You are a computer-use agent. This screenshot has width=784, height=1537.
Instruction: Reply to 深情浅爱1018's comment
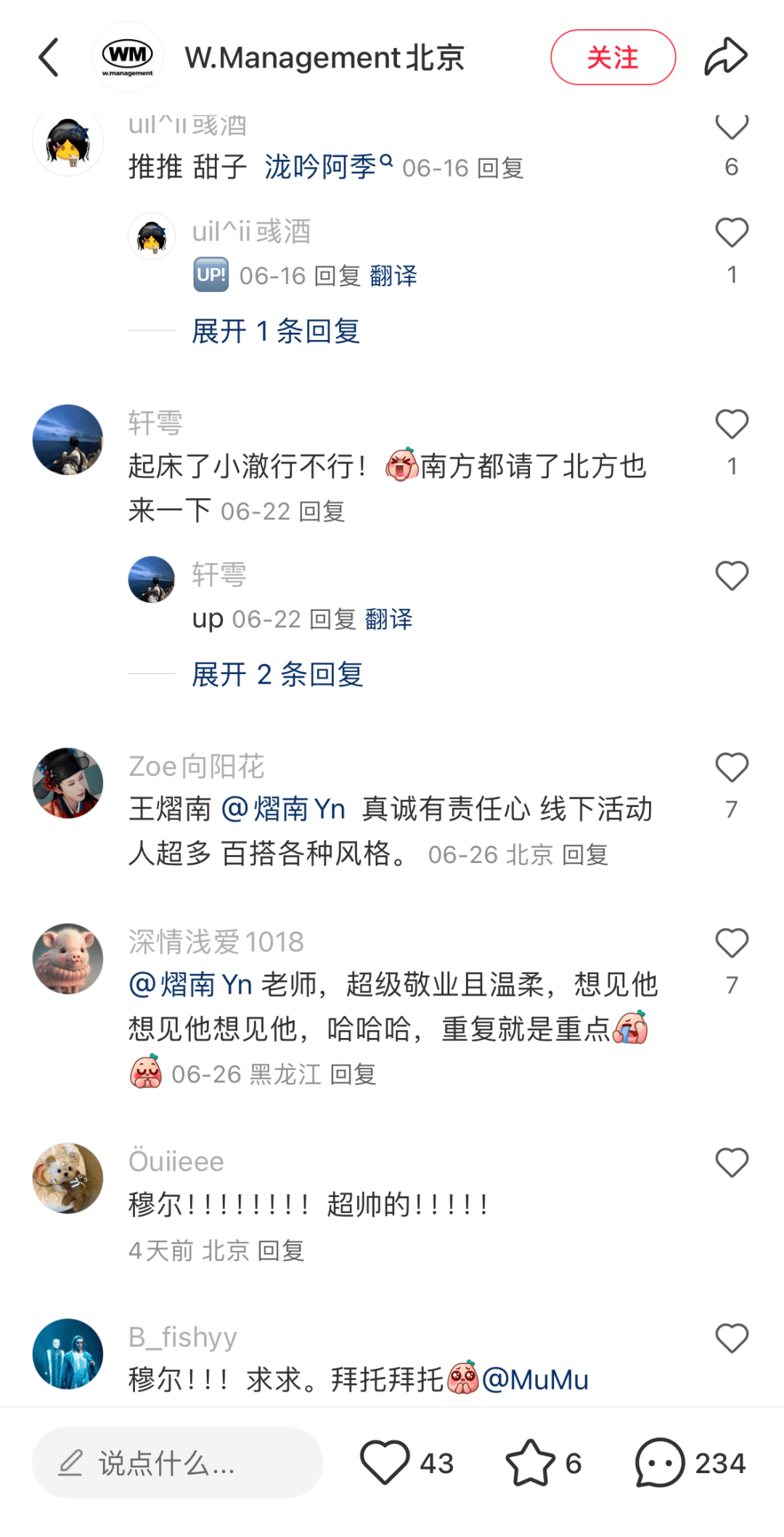coord(353,1074)
